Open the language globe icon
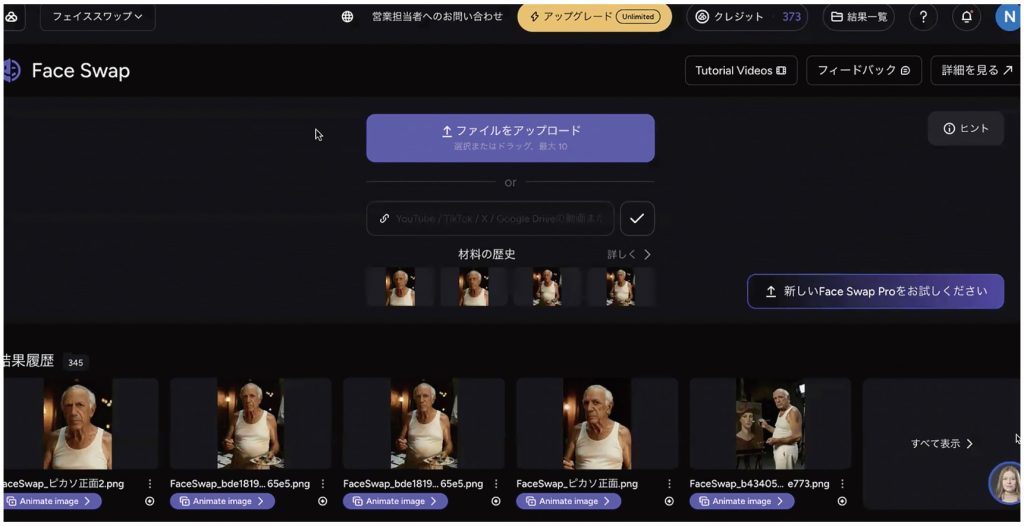 point(347,17)
